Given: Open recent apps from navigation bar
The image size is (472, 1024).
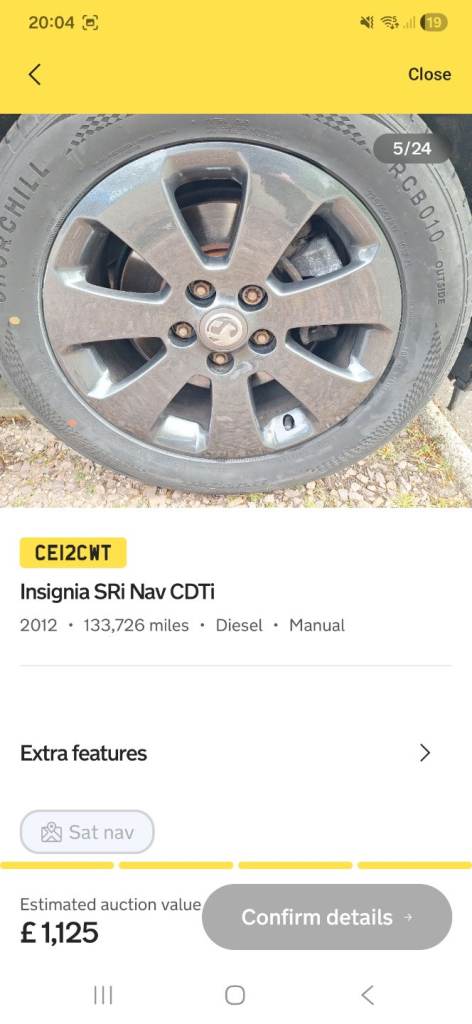Looking at the screenshot, I should pos(103,995).
